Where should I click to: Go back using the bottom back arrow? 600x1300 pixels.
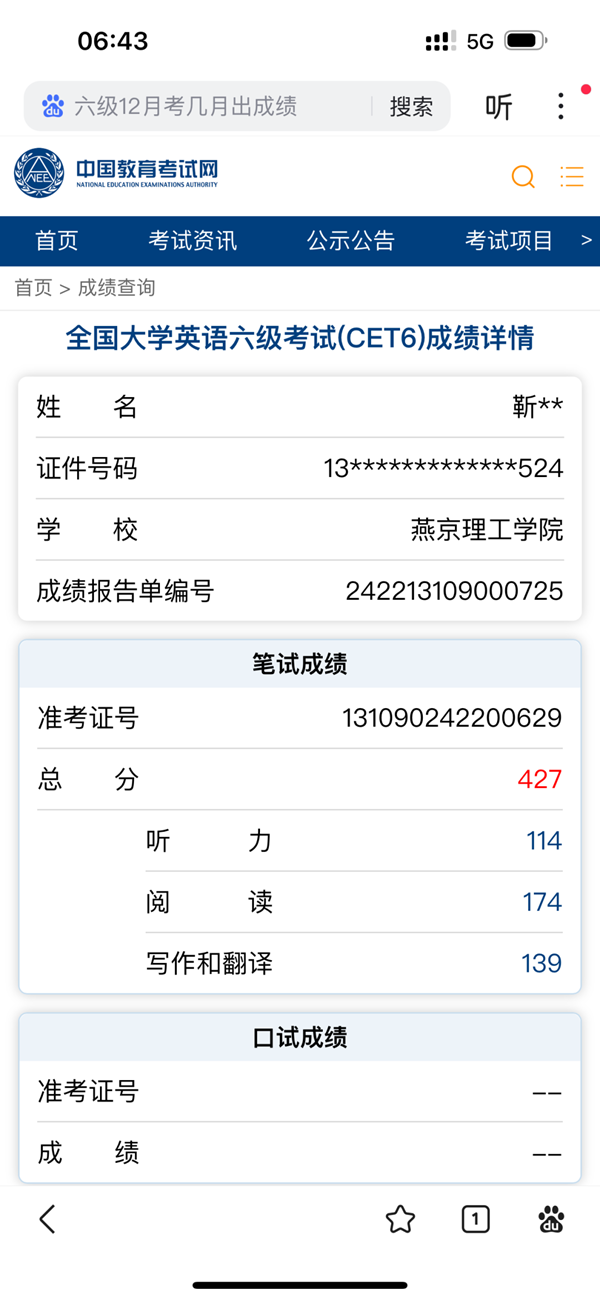point(47,1218)
